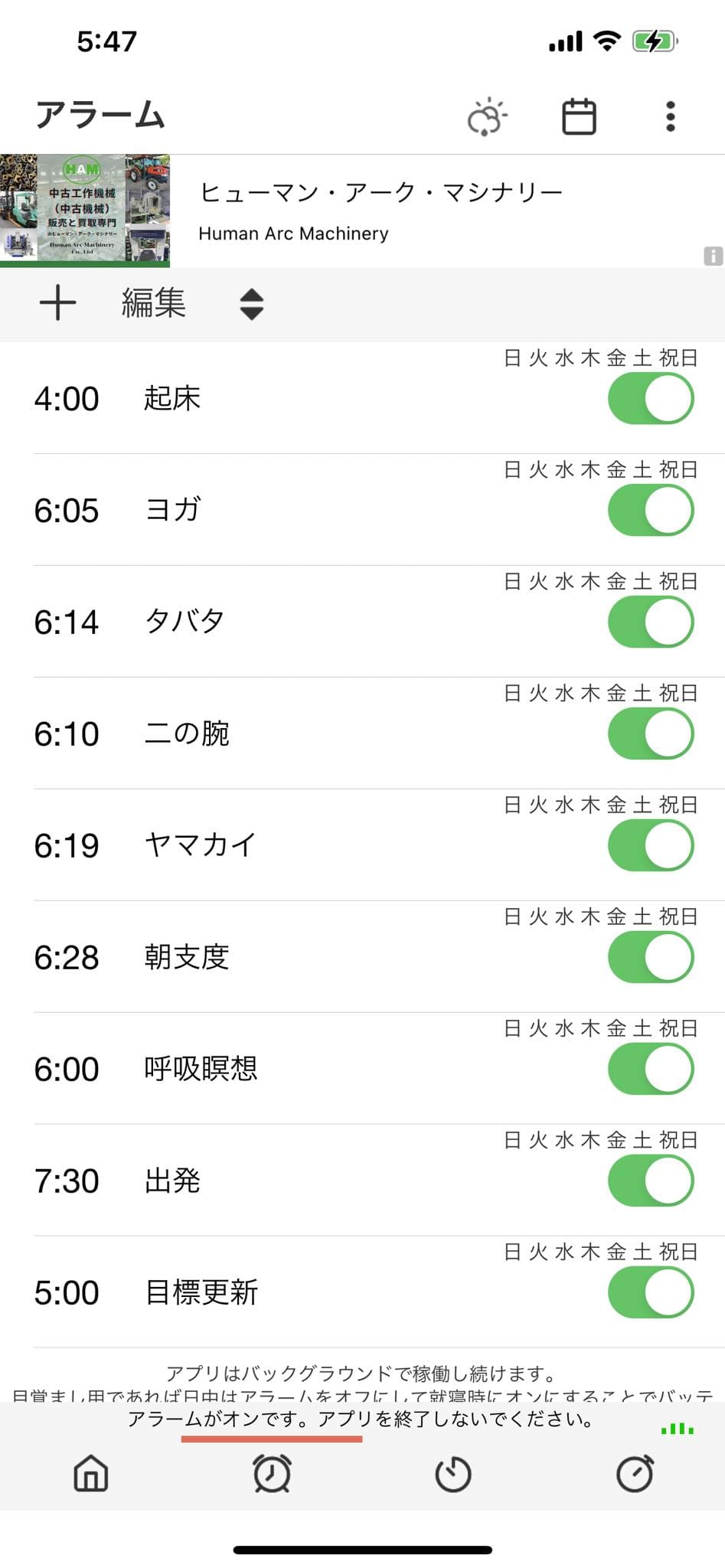Turn off the 4:00 起床 alarm
Viewport: 725px width, 1568px height.
tap(651, 399)
